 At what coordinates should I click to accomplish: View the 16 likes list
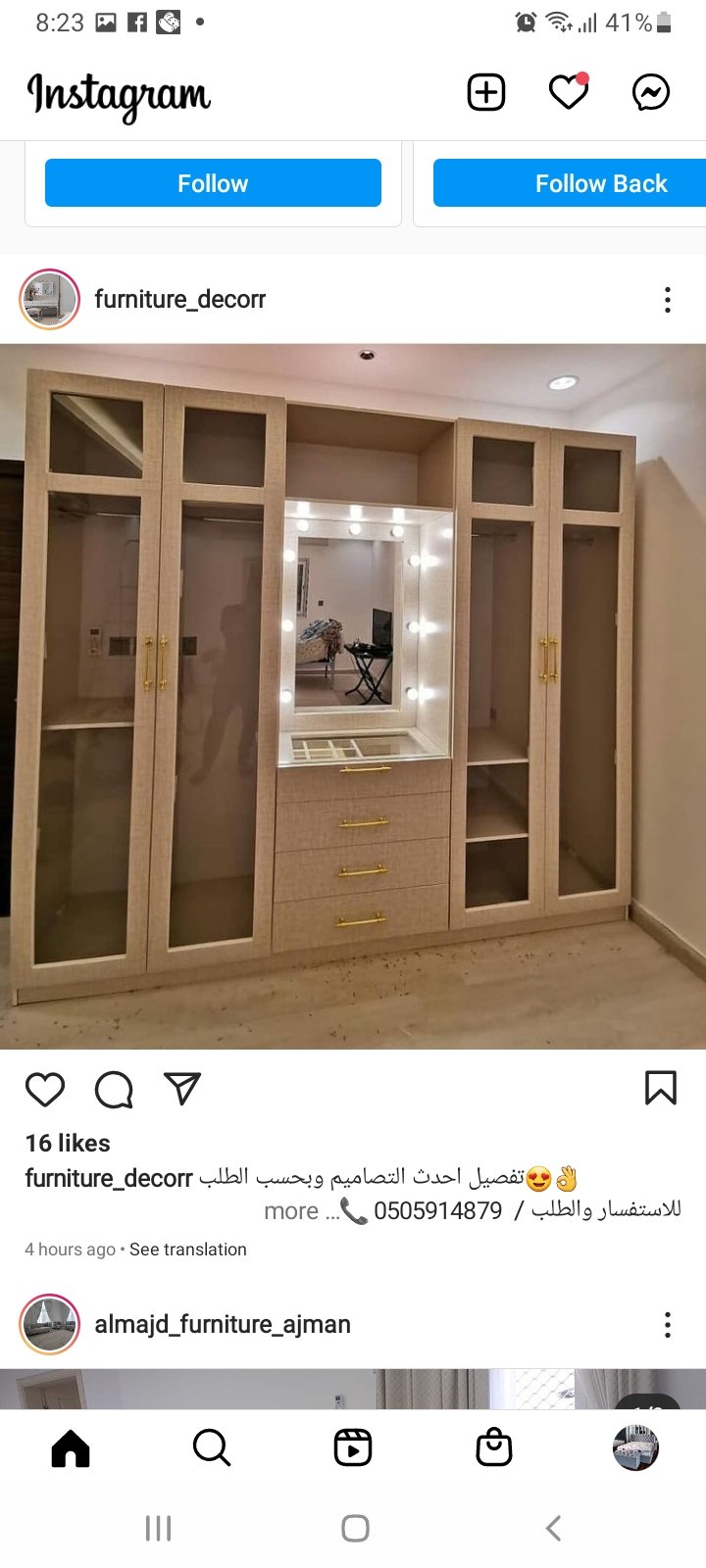click(x=68, y=1143)
